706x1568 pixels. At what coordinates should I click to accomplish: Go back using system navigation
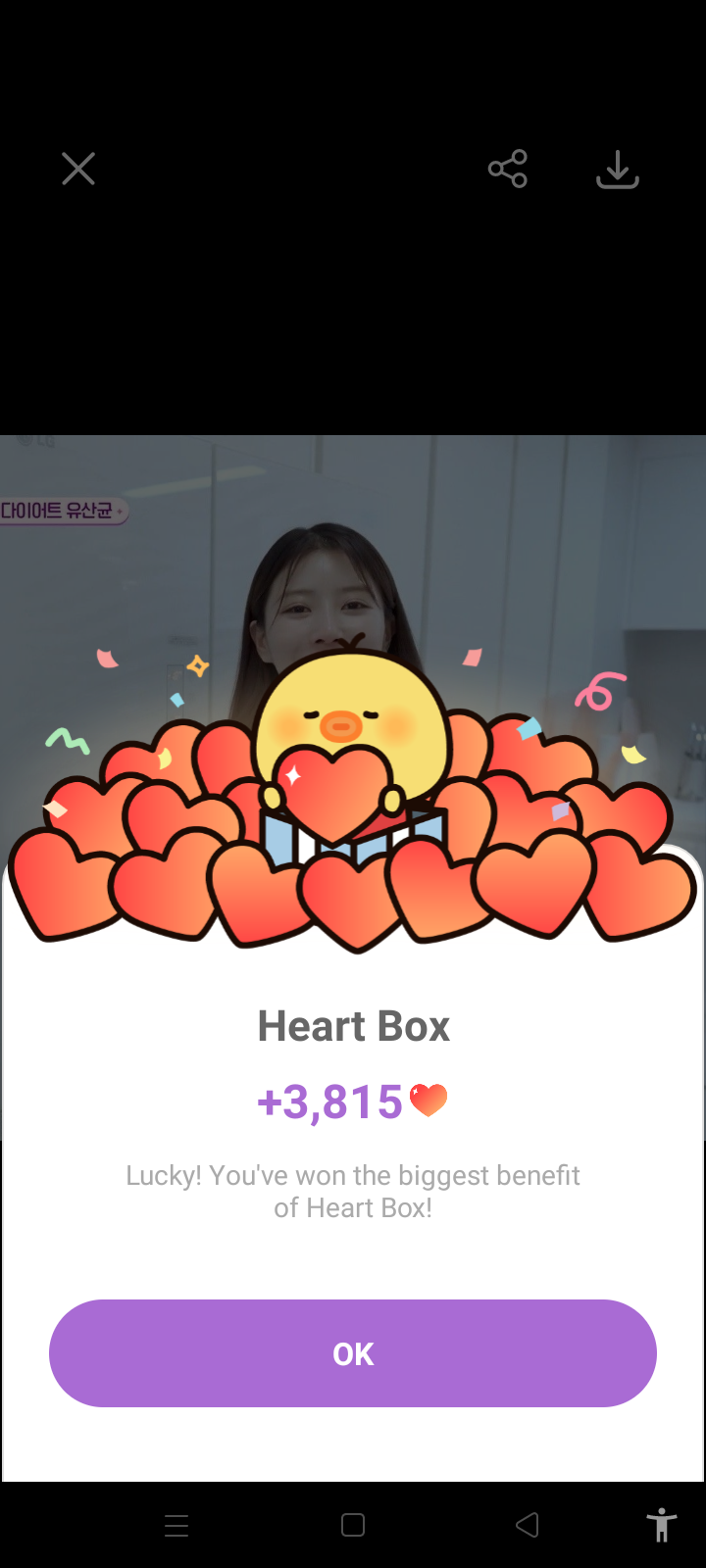(528, 1525)
